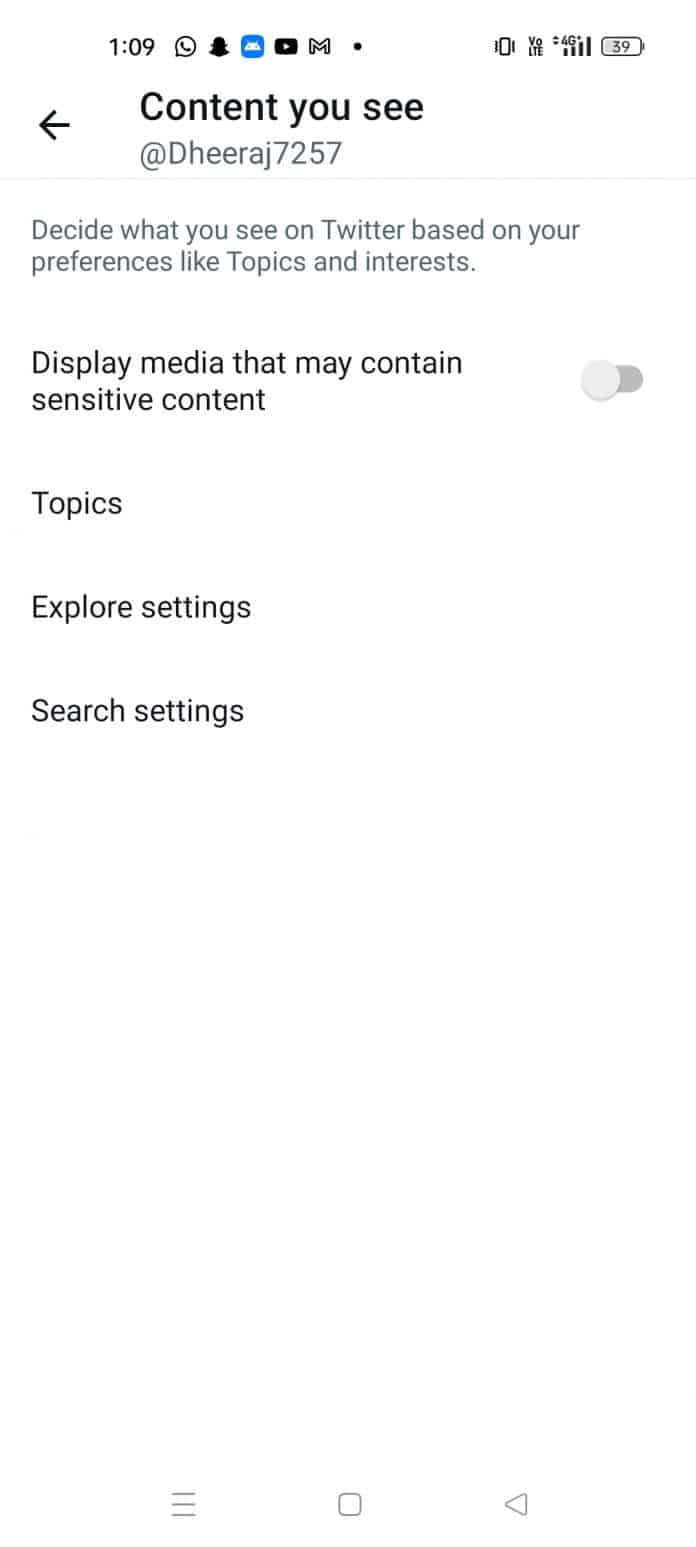Go back from Content you see
The height and width of the screenshot is (1547, 696).
(54, 125)
